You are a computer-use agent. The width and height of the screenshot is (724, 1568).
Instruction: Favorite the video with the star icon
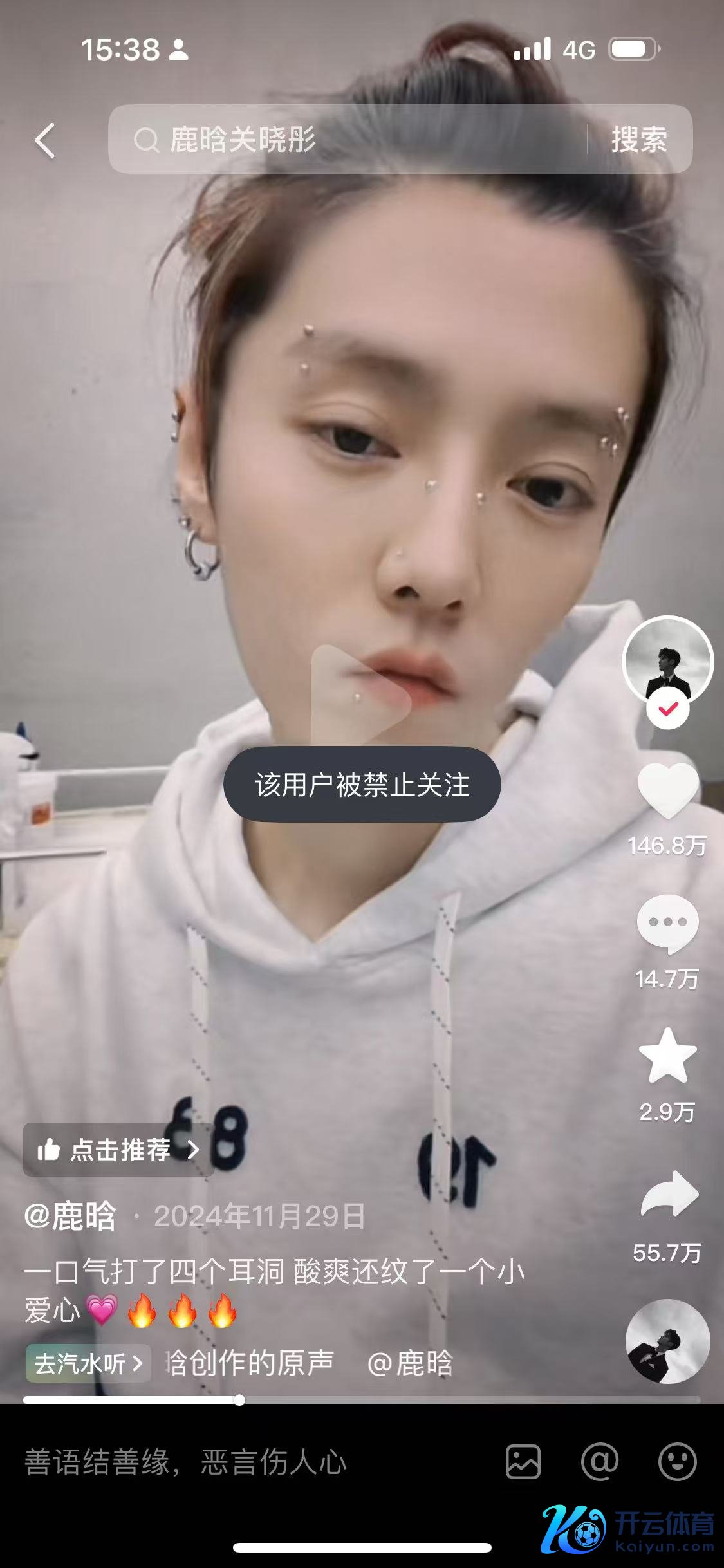pyautogui.click(x=667, y=1057)
